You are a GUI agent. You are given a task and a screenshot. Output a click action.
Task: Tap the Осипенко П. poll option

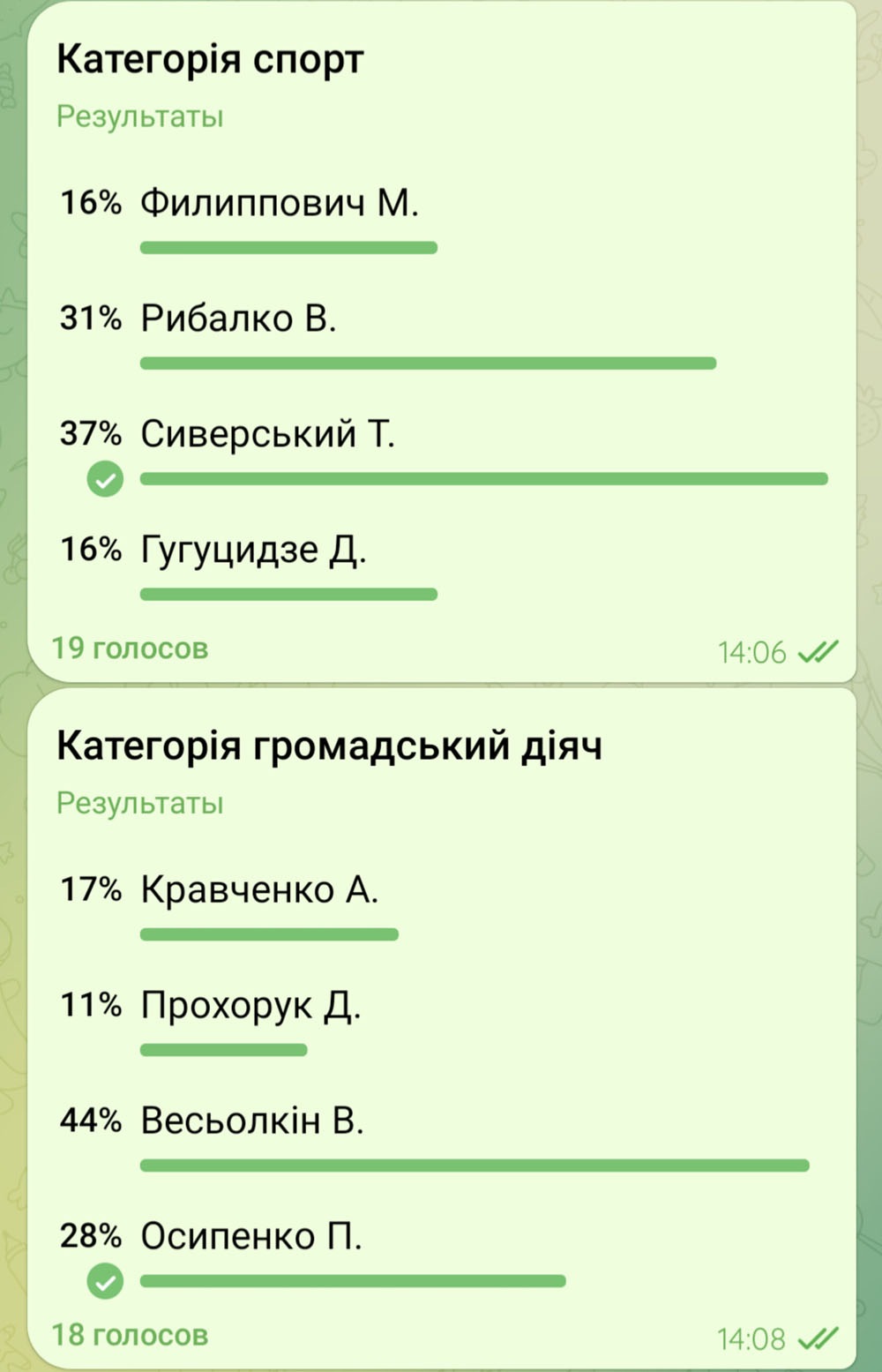(251, 1236)
